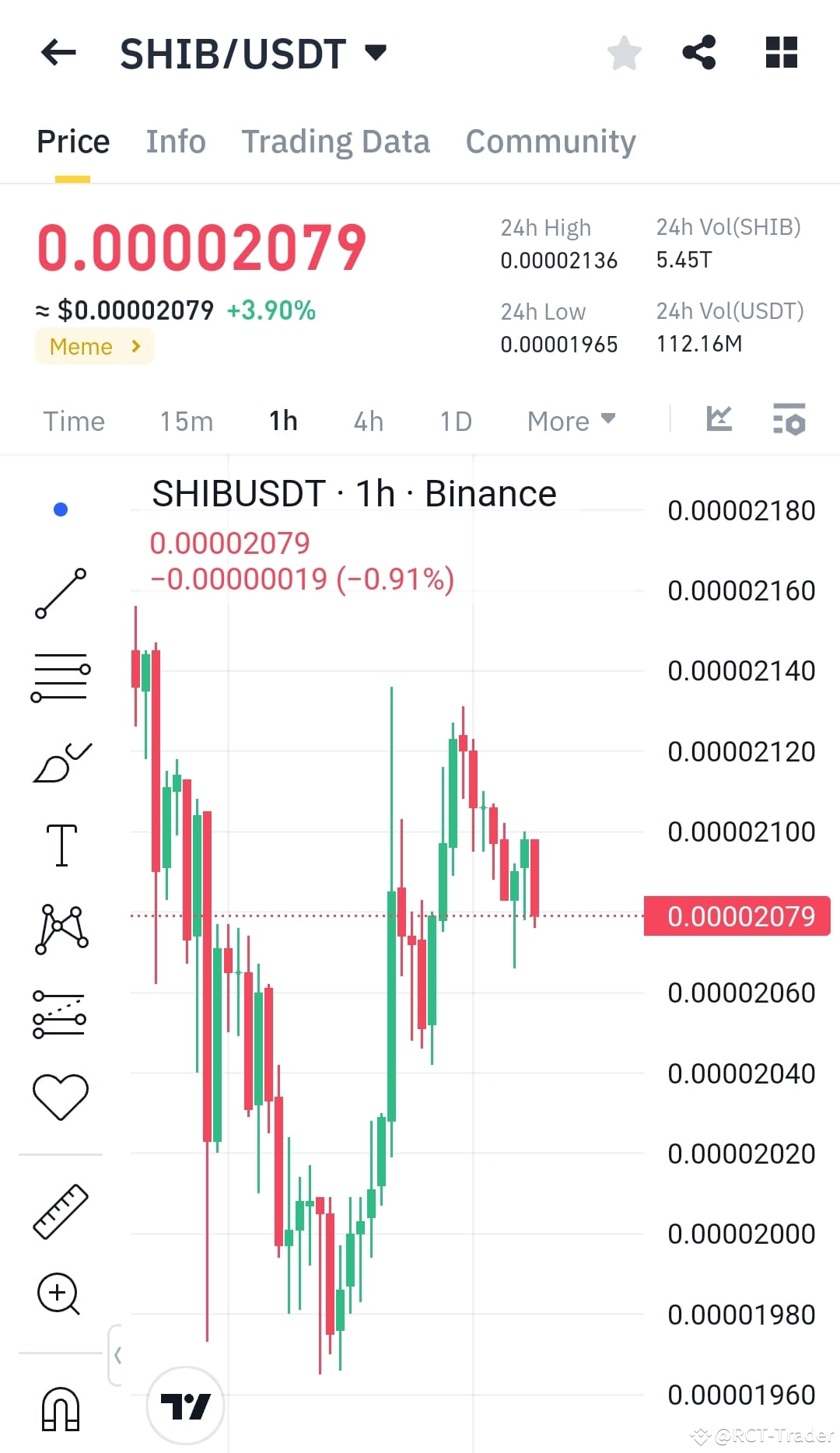This screenshot has height=1453, width=840.
Task: Collapse the drawing toolbar with the chevron
Action: tap(118, 1354)
